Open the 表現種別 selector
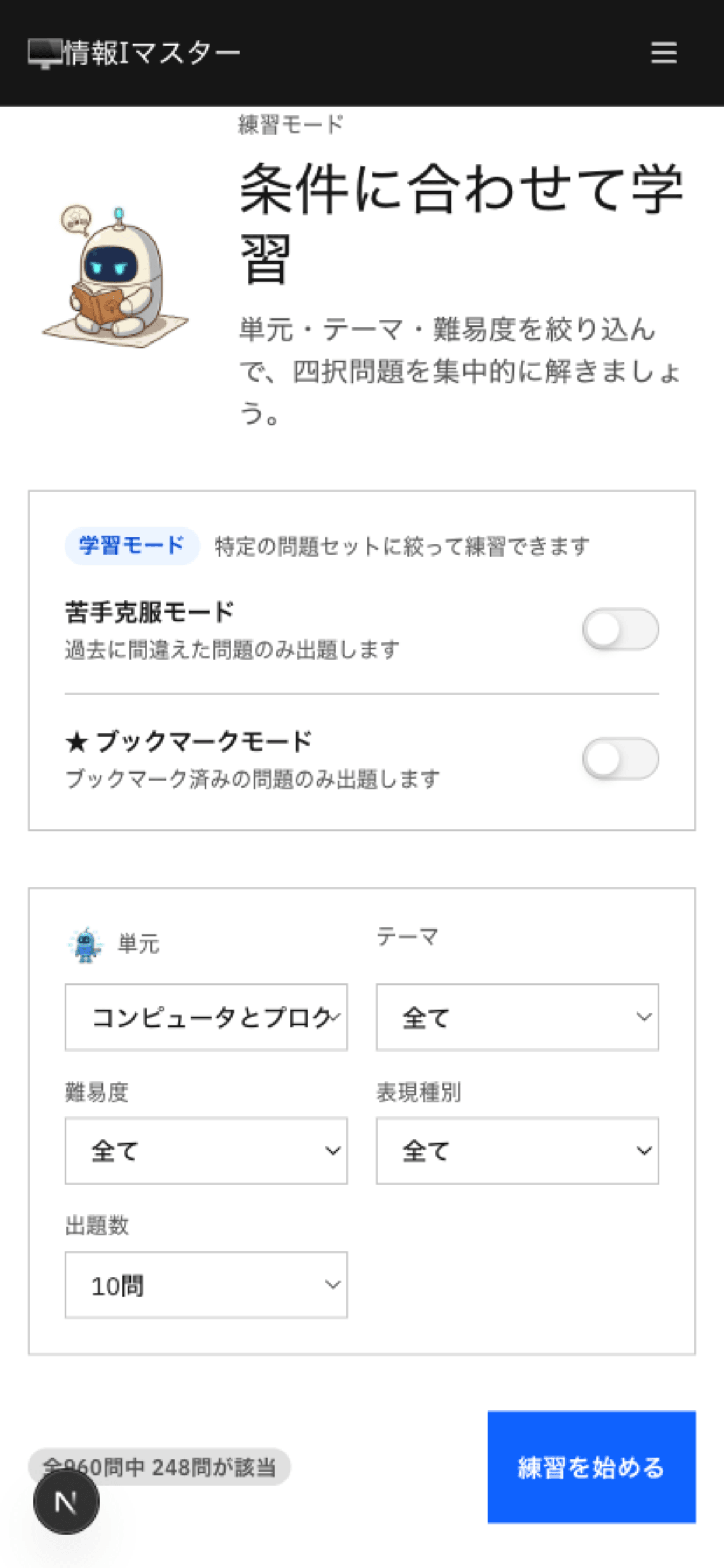 pos(517,1150)
